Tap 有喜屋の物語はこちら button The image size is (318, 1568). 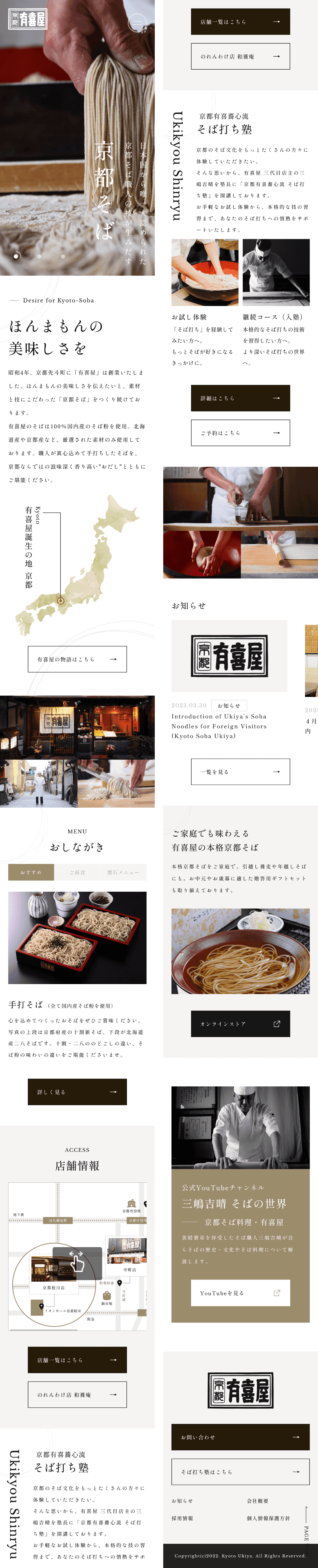pos(77,659)
